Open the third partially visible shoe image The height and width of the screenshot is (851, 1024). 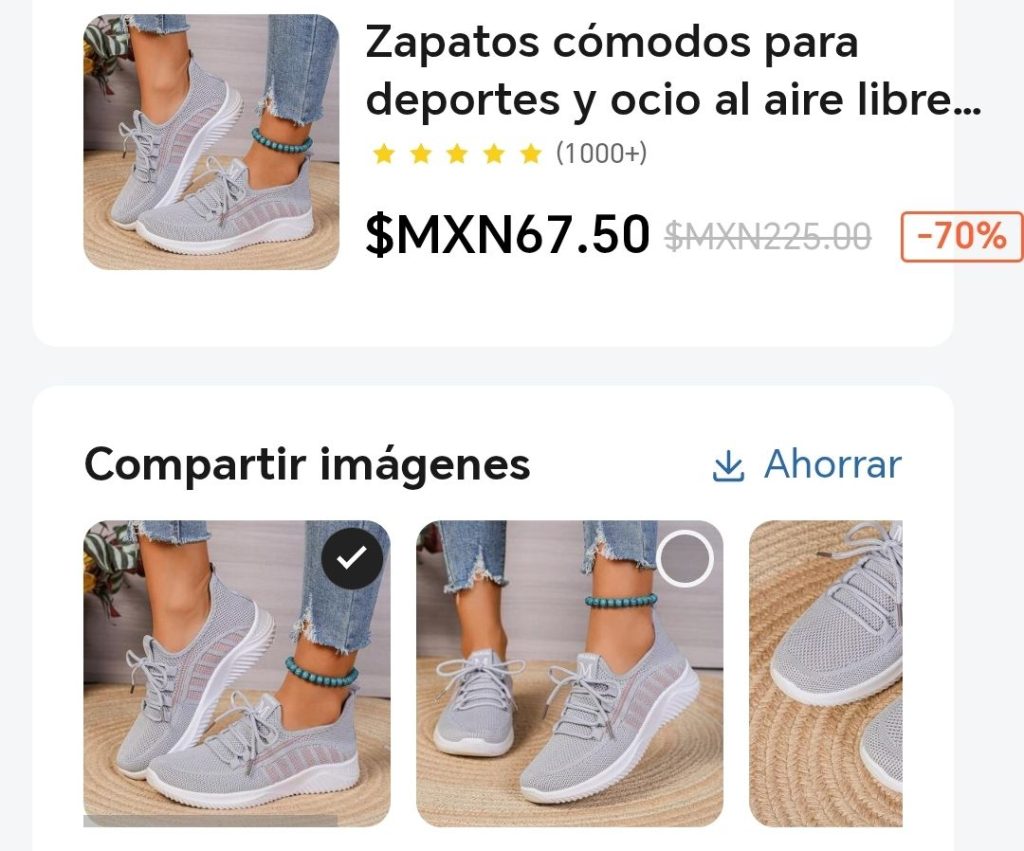point(826,674)
